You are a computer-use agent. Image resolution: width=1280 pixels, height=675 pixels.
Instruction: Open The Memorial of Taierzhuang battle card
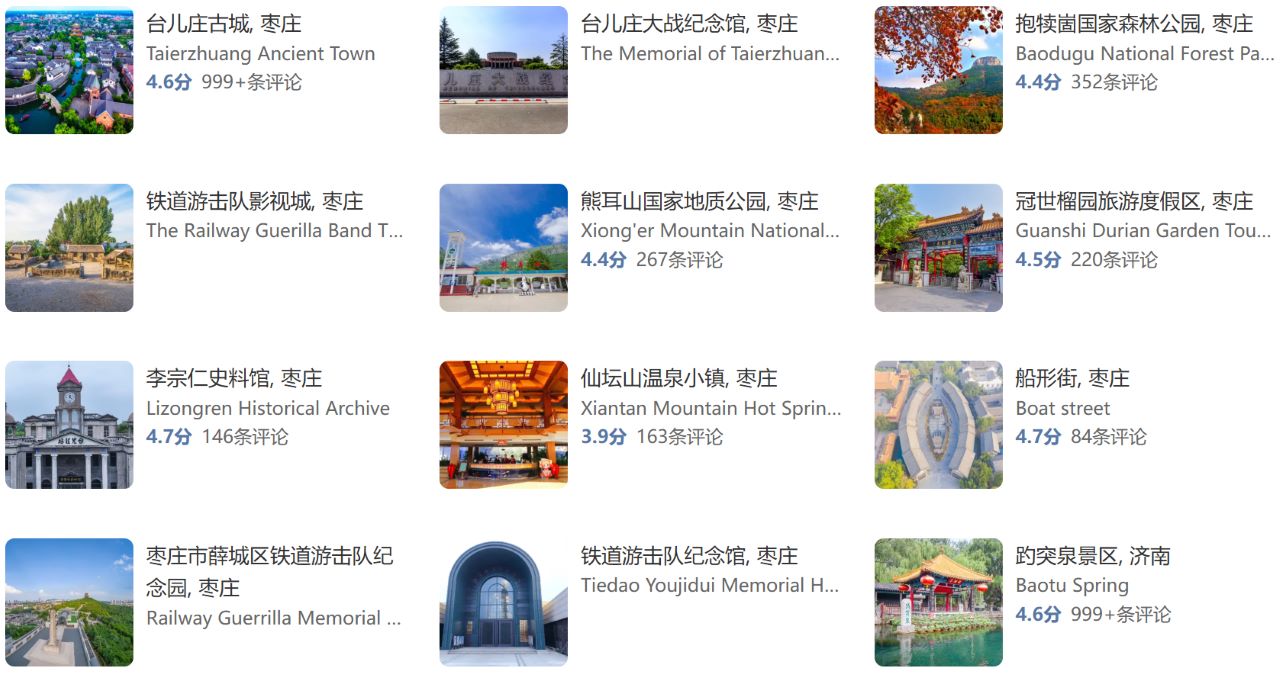click(689, 24)
